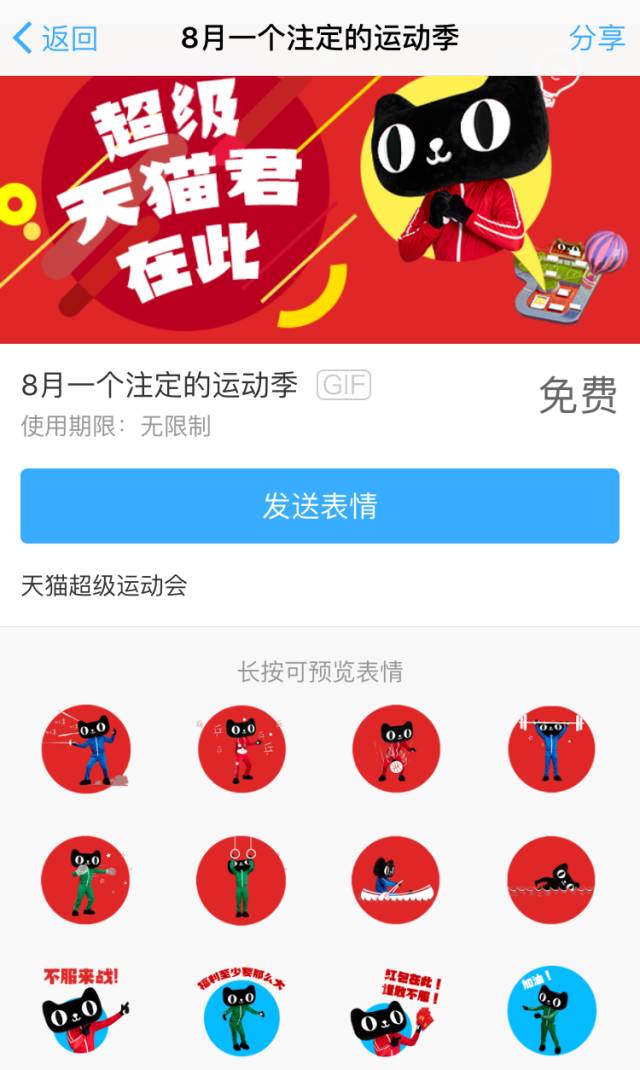The height and width of the screenshot is (1070, 640).
Task: Choose the gymnastic rings cat sticker
Action: click(x=241, y=880)
